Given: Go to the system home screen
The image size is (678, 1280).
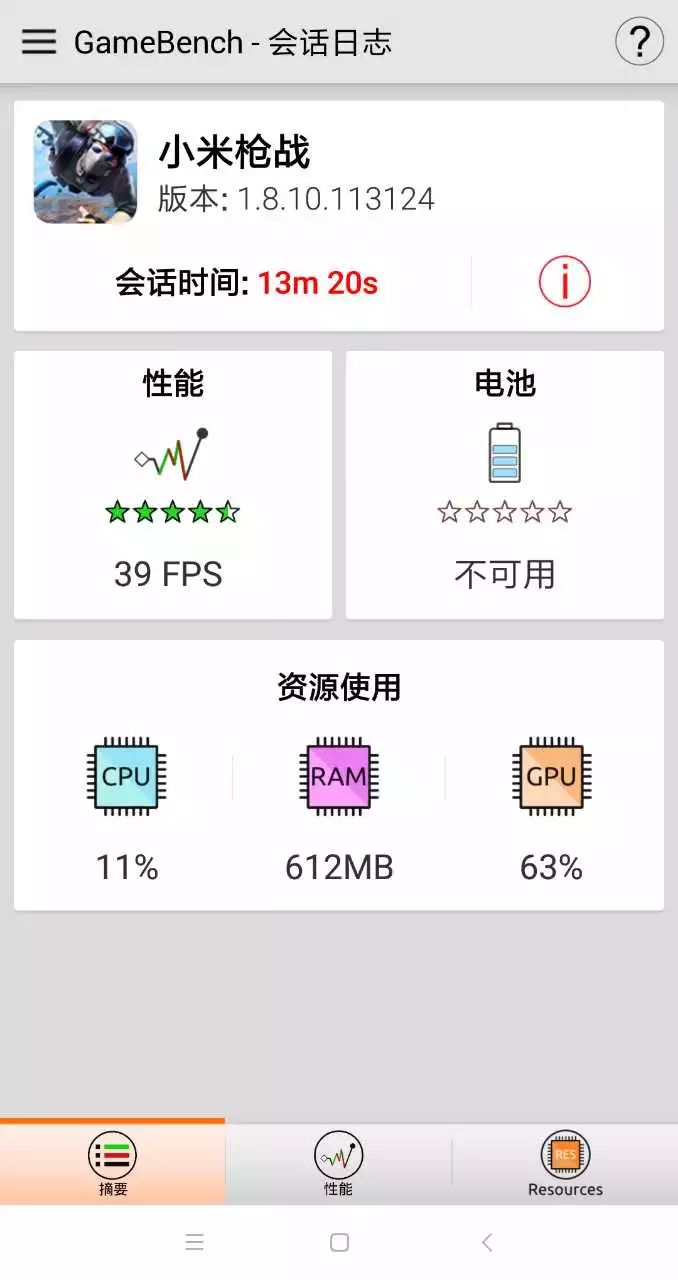Looking at the screenshot, I should click(339, 1242).
